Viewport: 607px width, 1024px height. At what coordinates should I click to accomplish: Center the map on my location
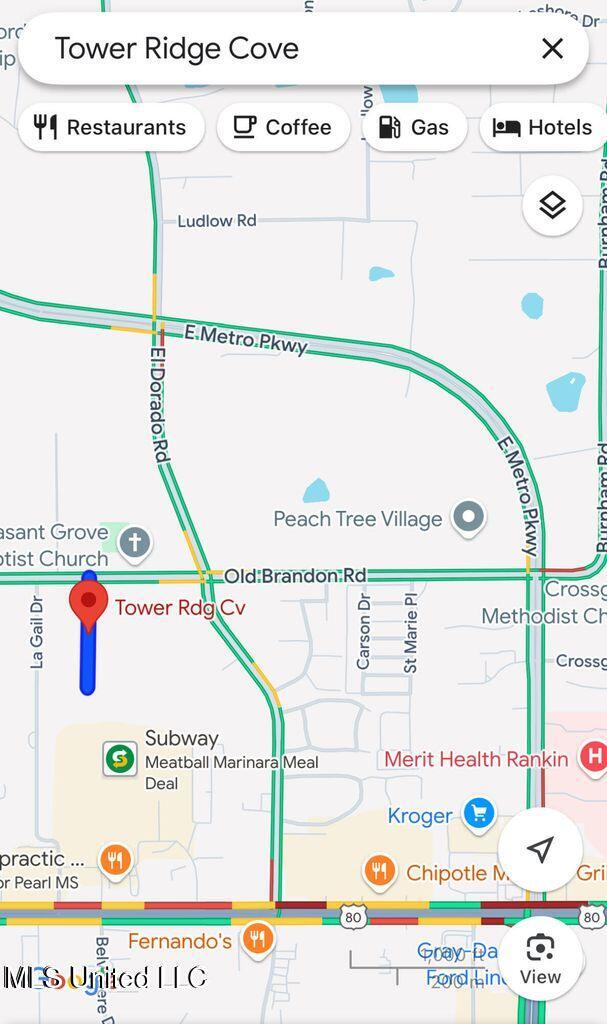pos(540,850)
